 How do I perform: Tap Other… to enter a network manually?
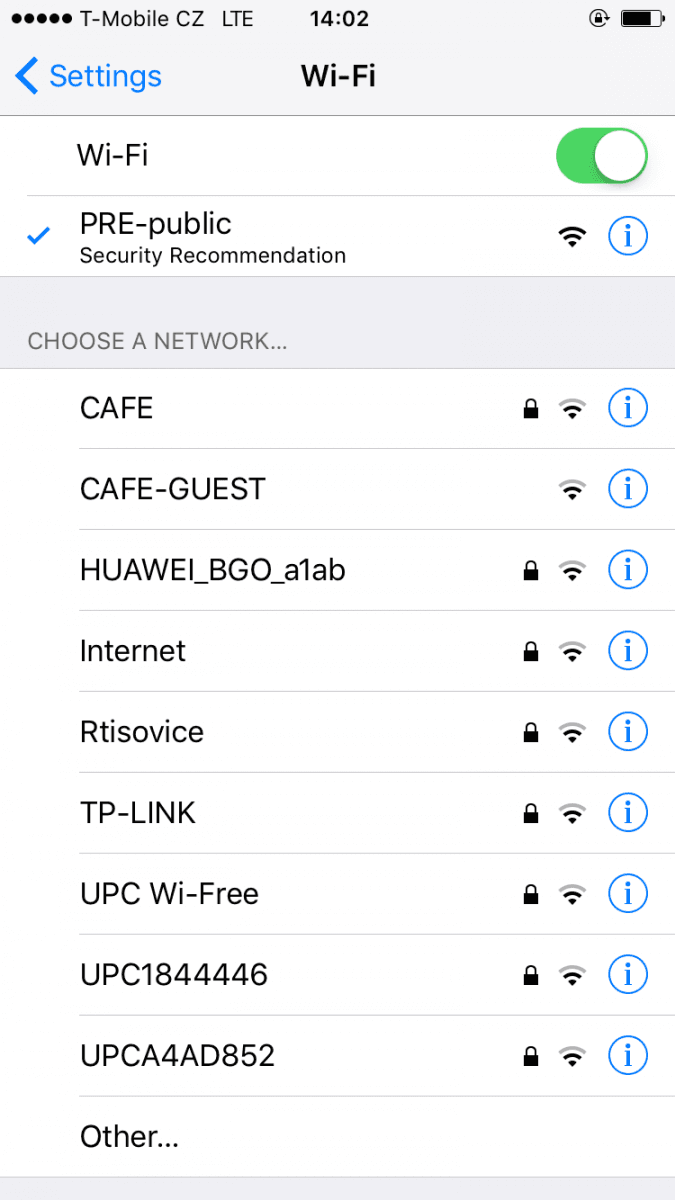129,1136
